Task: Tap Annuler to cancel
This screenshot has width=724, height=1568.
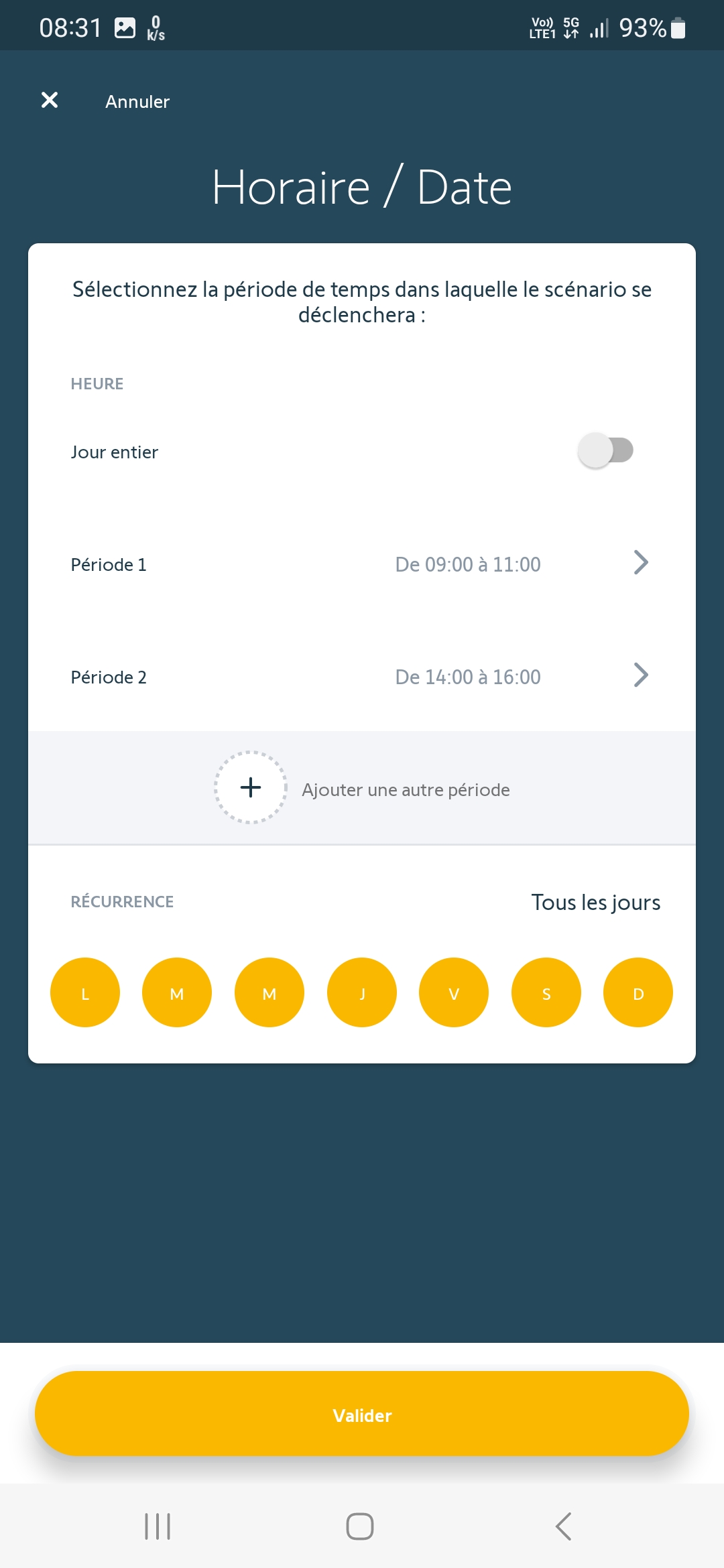Action: (137, 102)
